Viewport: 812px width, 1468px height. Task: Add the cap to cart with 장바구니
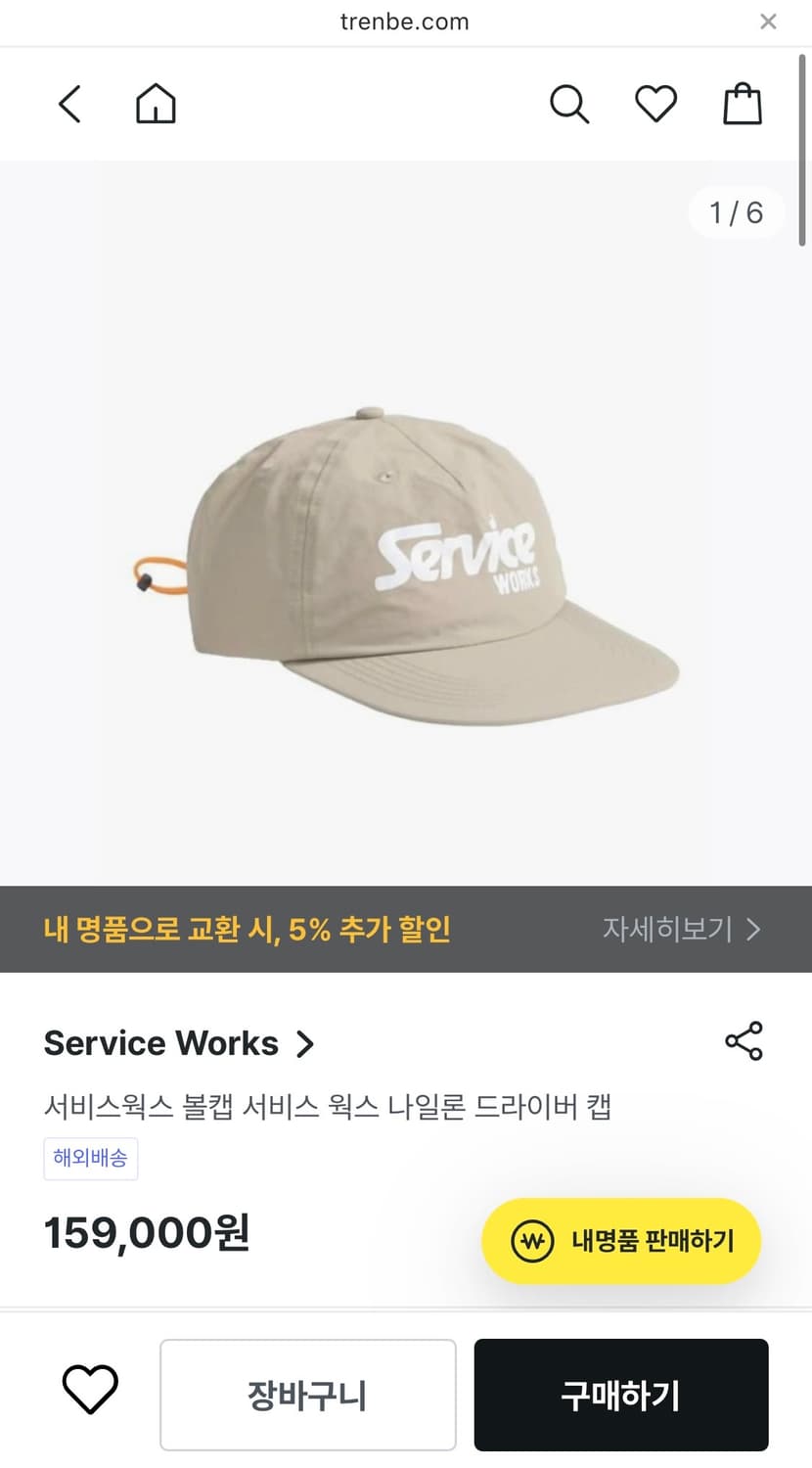[307, 1394]
